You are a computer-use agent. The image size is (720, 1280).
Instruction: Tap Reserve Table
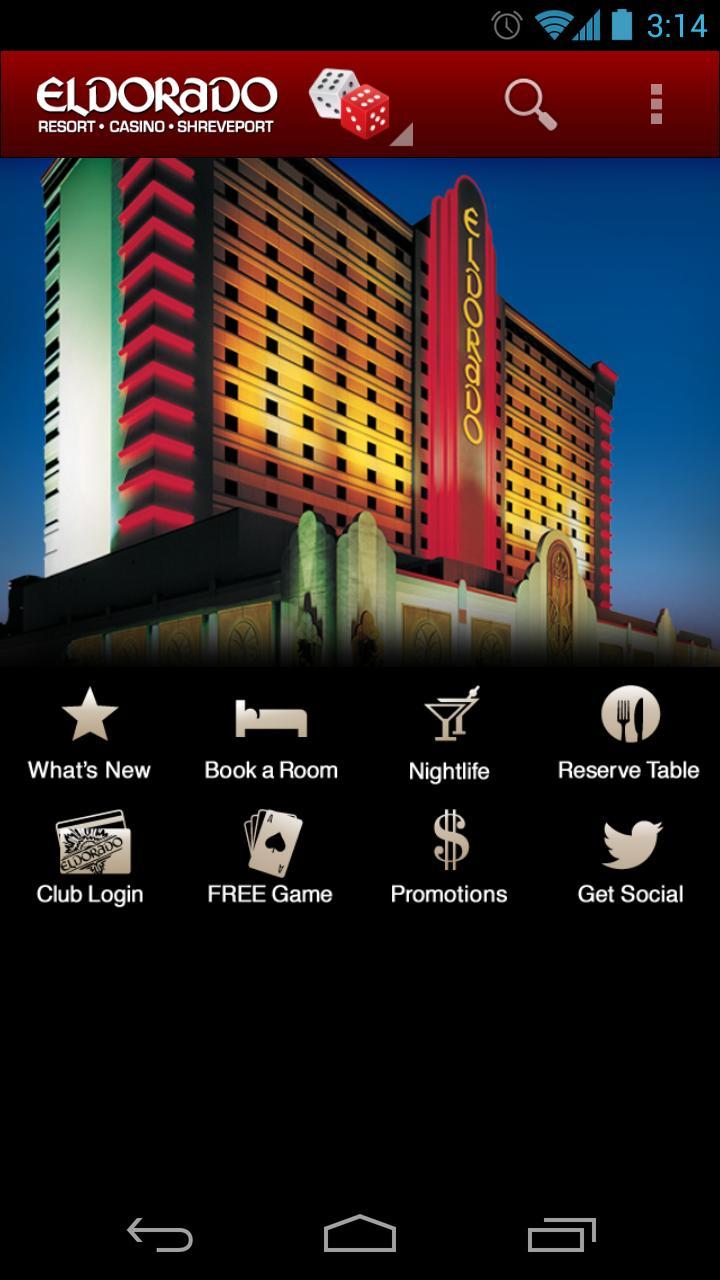pyautogui.click(x=629, y=735)
